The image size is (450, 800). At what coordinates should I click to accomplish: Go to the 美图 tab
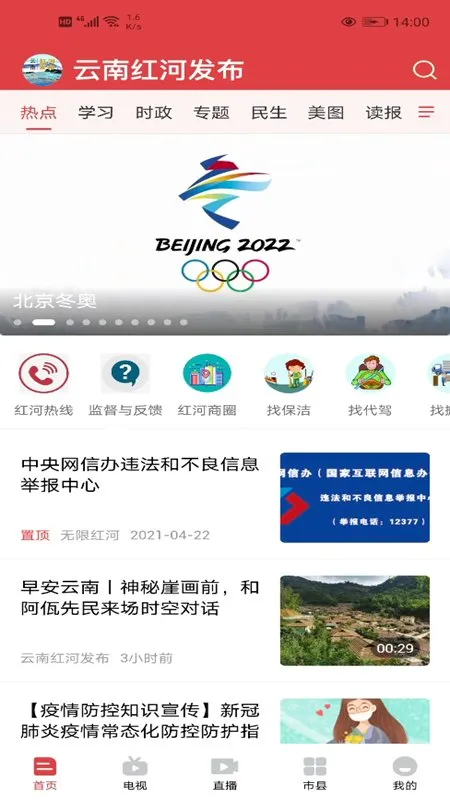[x=326, y=113]
